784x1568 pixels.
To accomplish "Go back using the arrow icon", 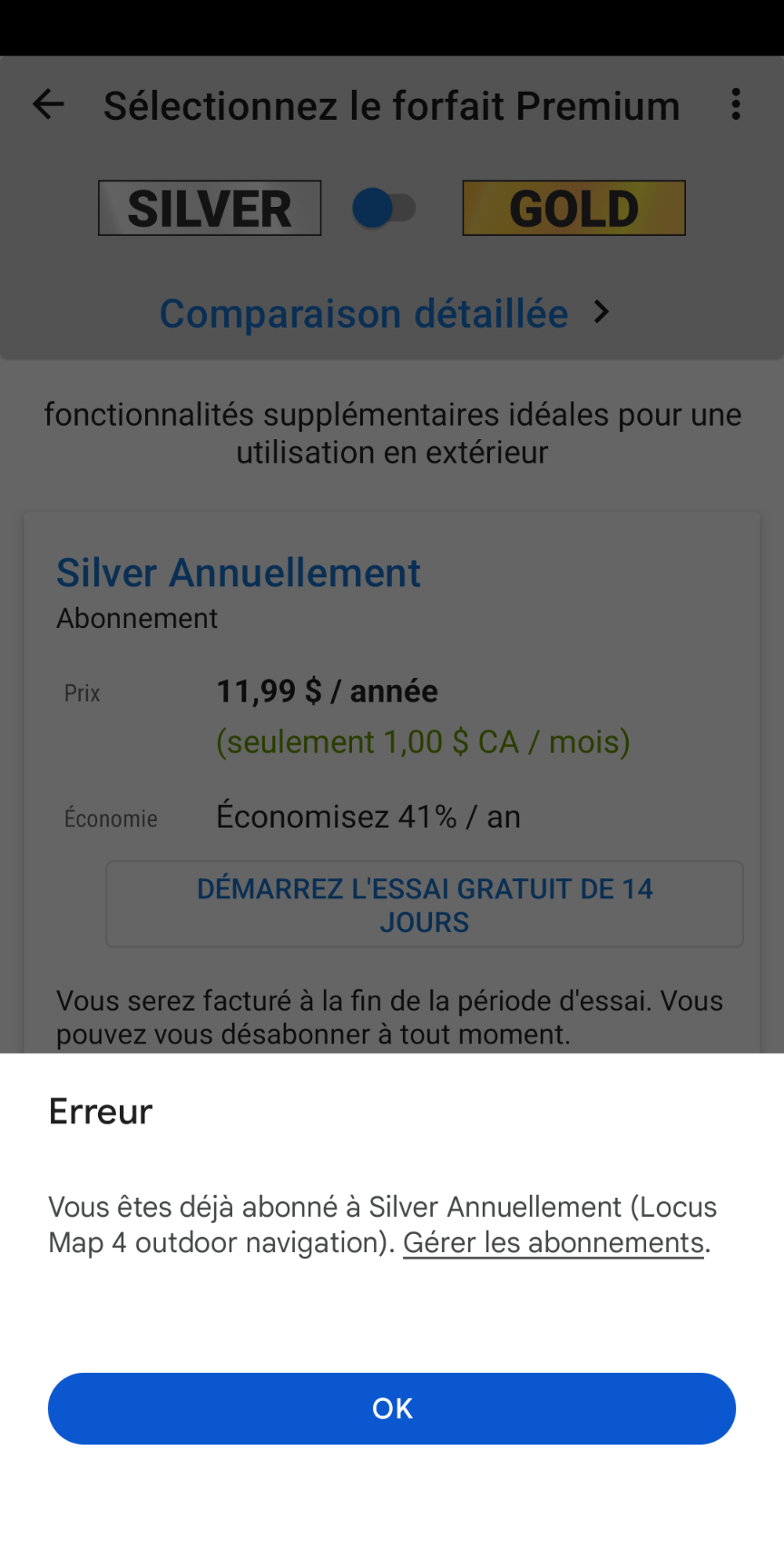I will 49,105.
